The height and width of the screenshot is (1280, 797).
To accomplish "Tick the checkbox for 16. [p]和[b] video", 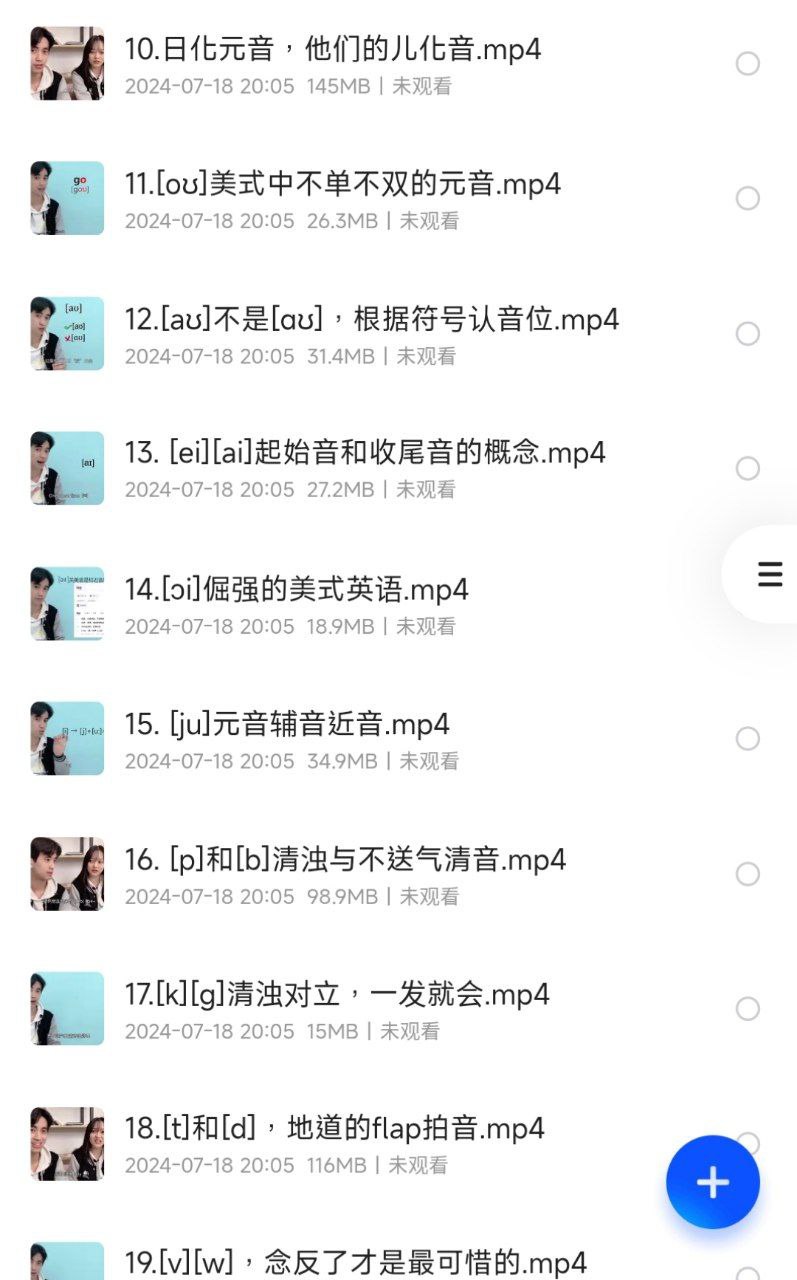I will [x=748, y=873].
